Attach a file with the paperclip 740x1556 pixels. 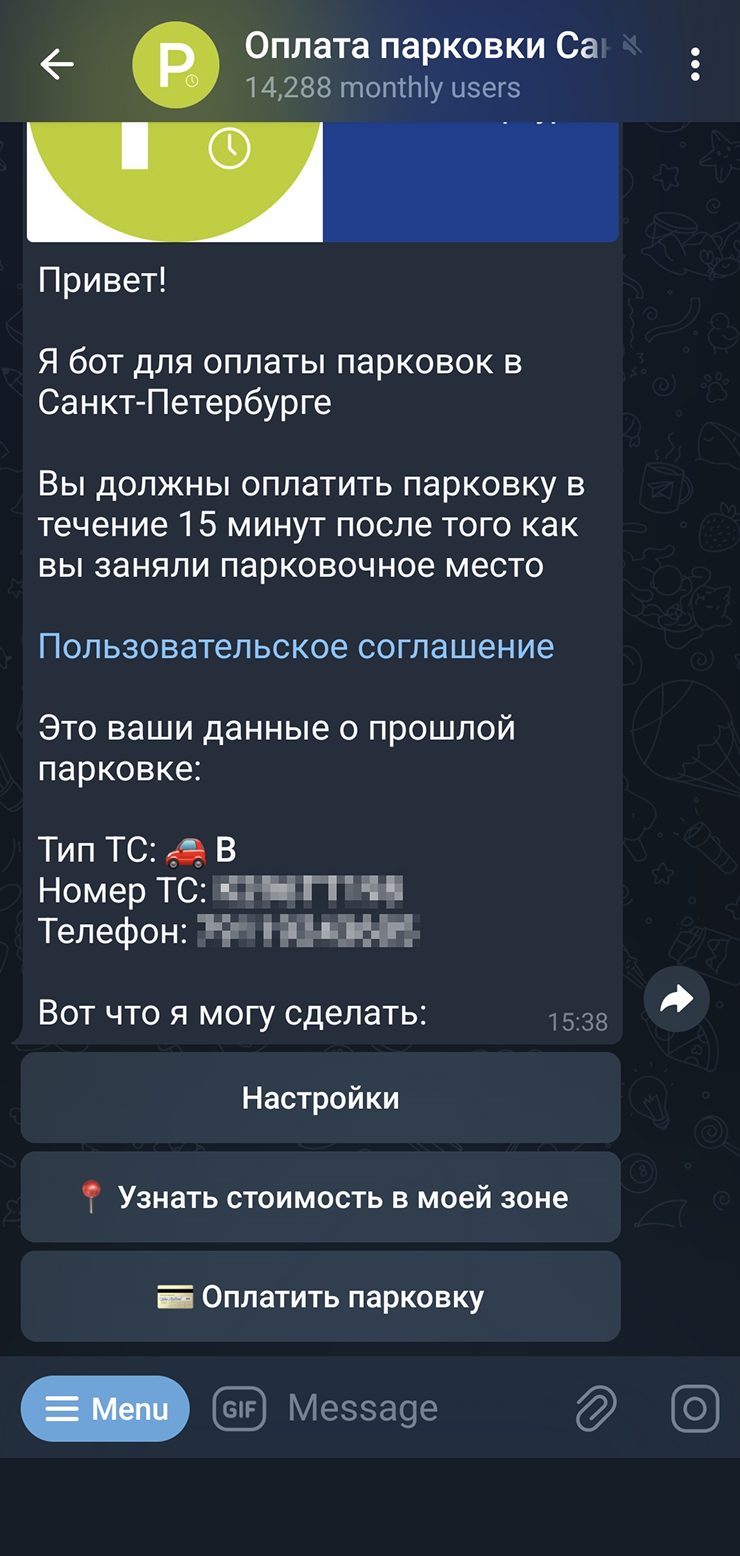pos(596,1409)
